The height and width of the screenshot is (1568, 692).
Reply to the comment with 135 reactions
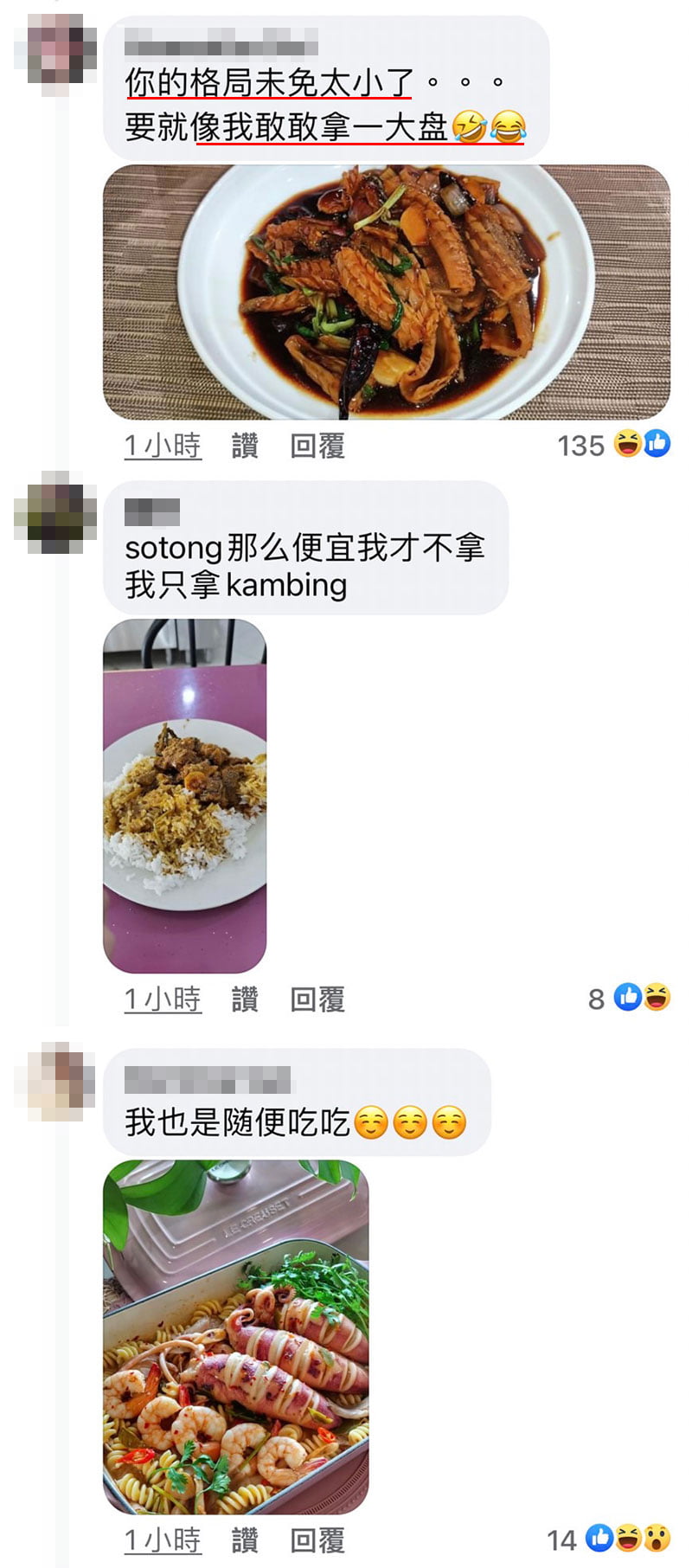tap(317, 447)
